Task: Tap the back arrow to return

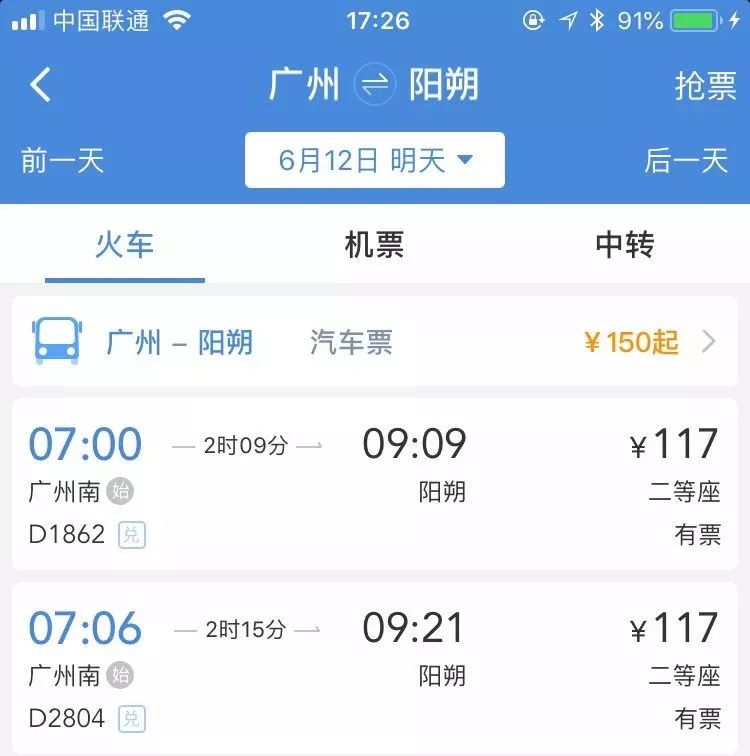Action: tap(39, 85)
